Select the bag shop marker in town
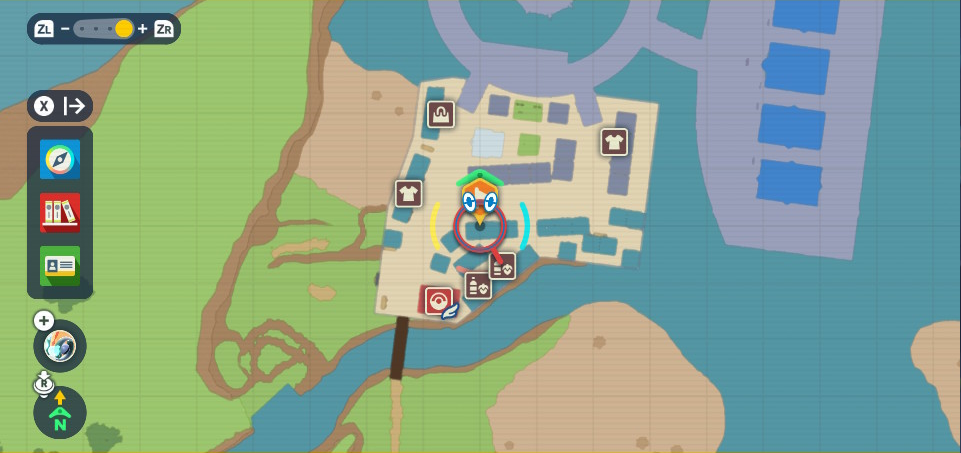Viewport: 961px width, 453px height. 441,115
